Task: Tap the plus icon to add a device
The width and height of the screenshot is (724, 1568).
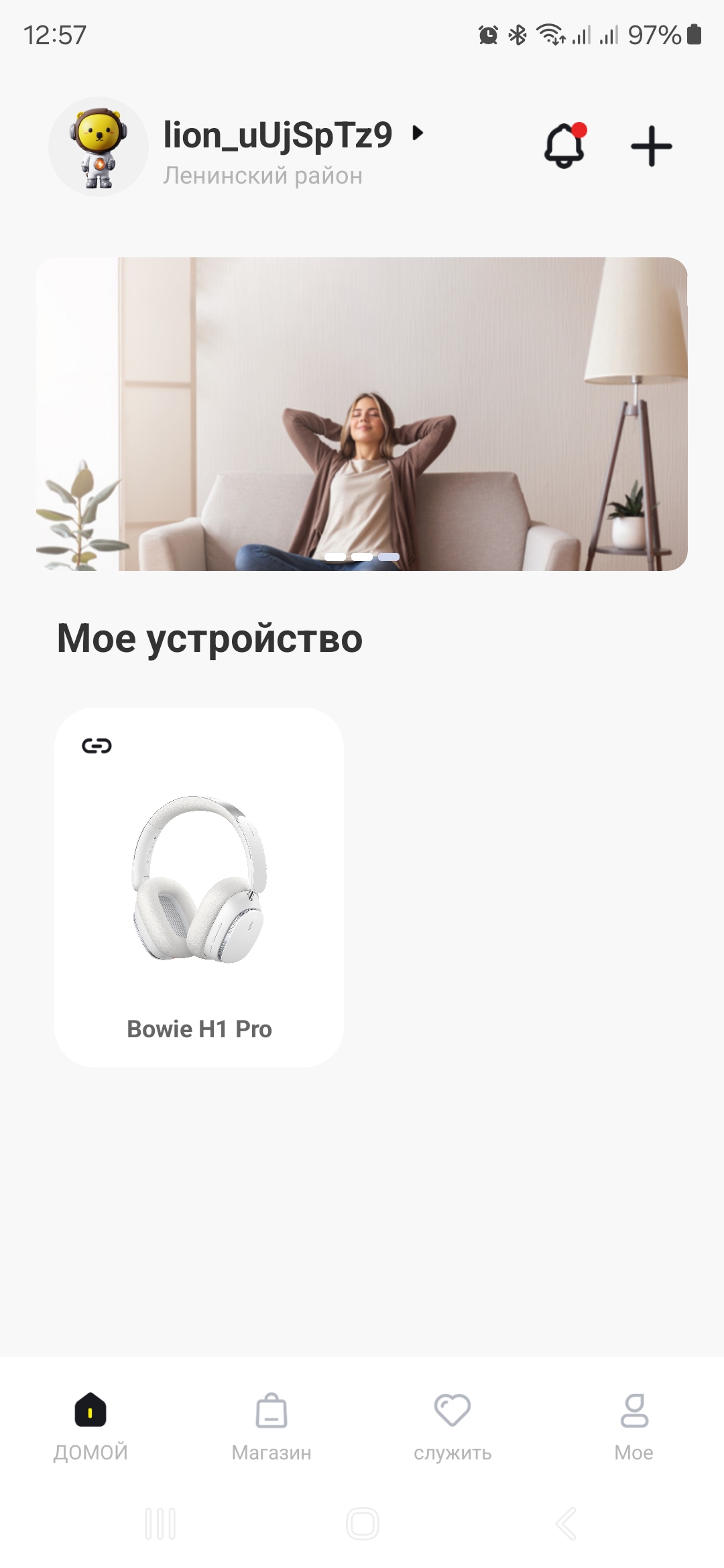Action: (651, 145)
